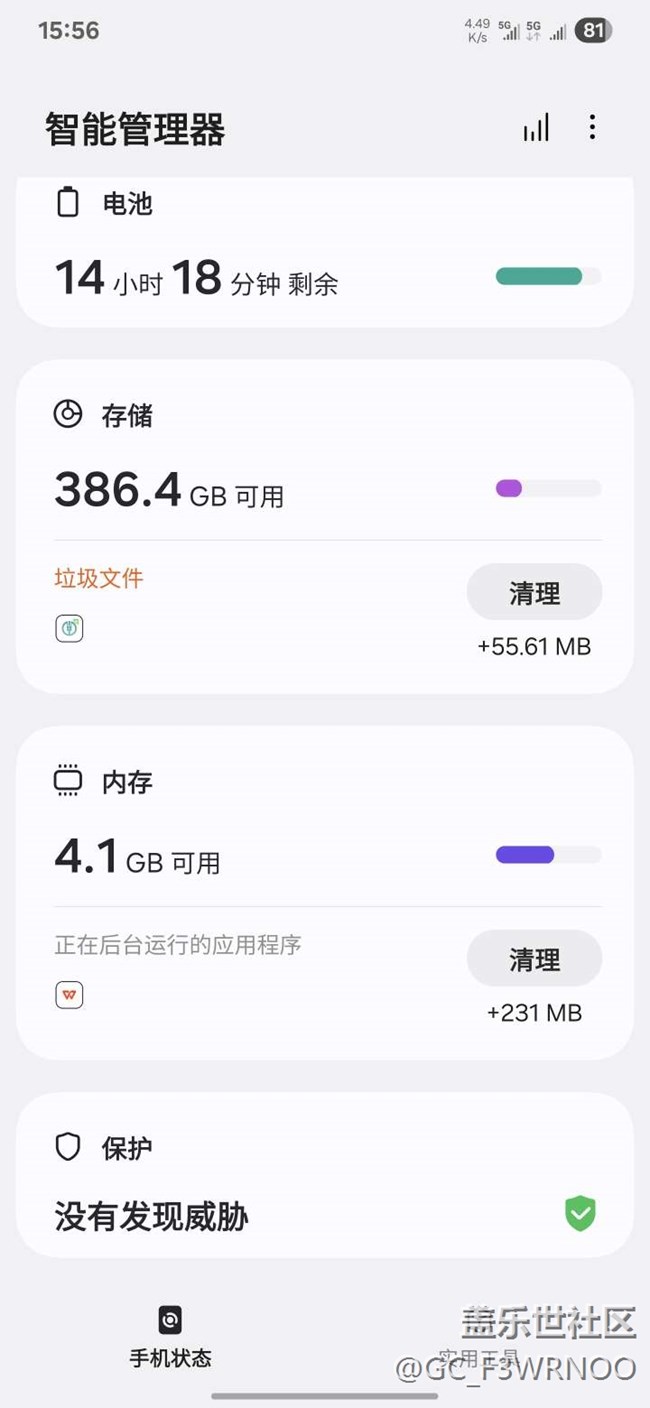Open the three-dot overflow menu
This screenshot has height=1408, width=650.
point(592,127)
